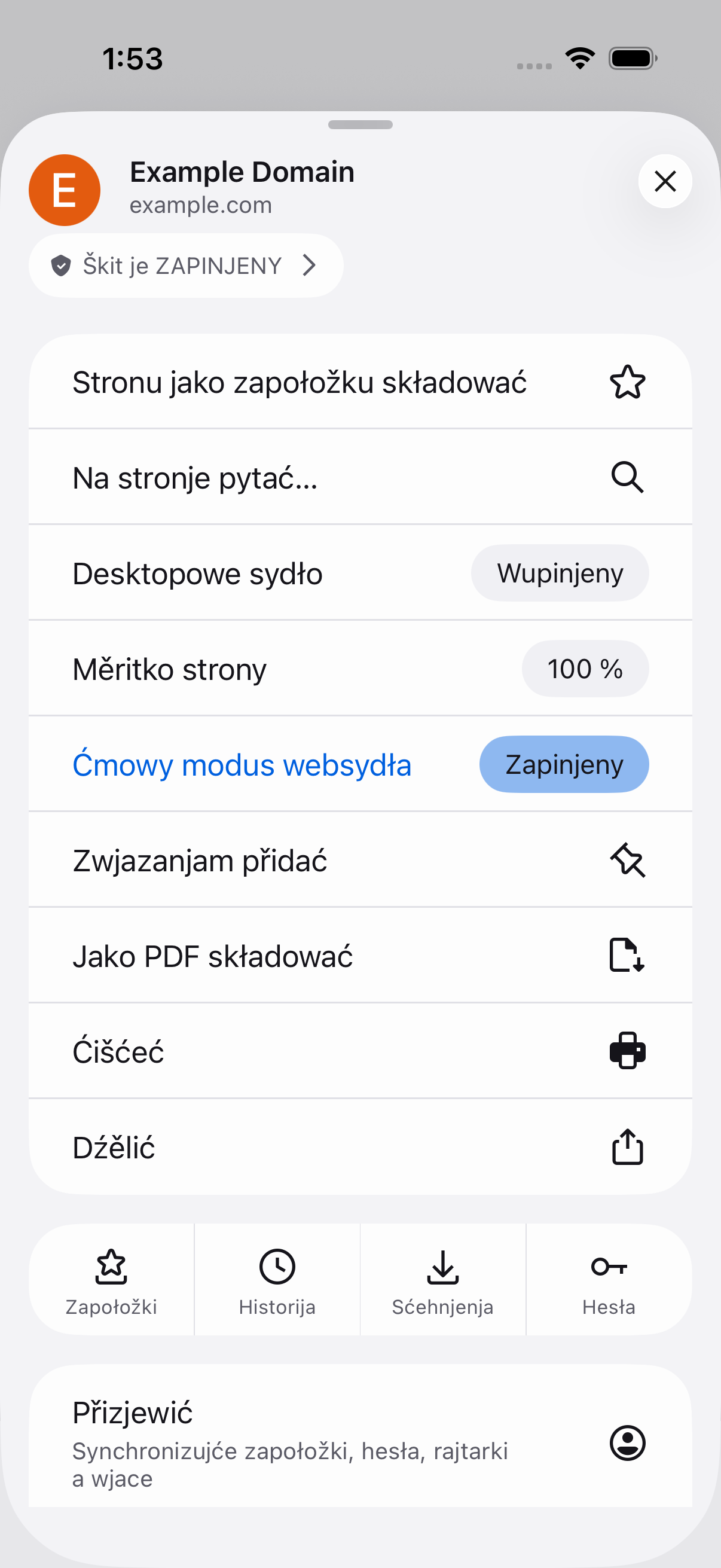The width and height of the screenshot is (721, 1568).
Task: Select Stronu jako zapołožku składować
Action: pyautogui.click(x=360, y=382)
